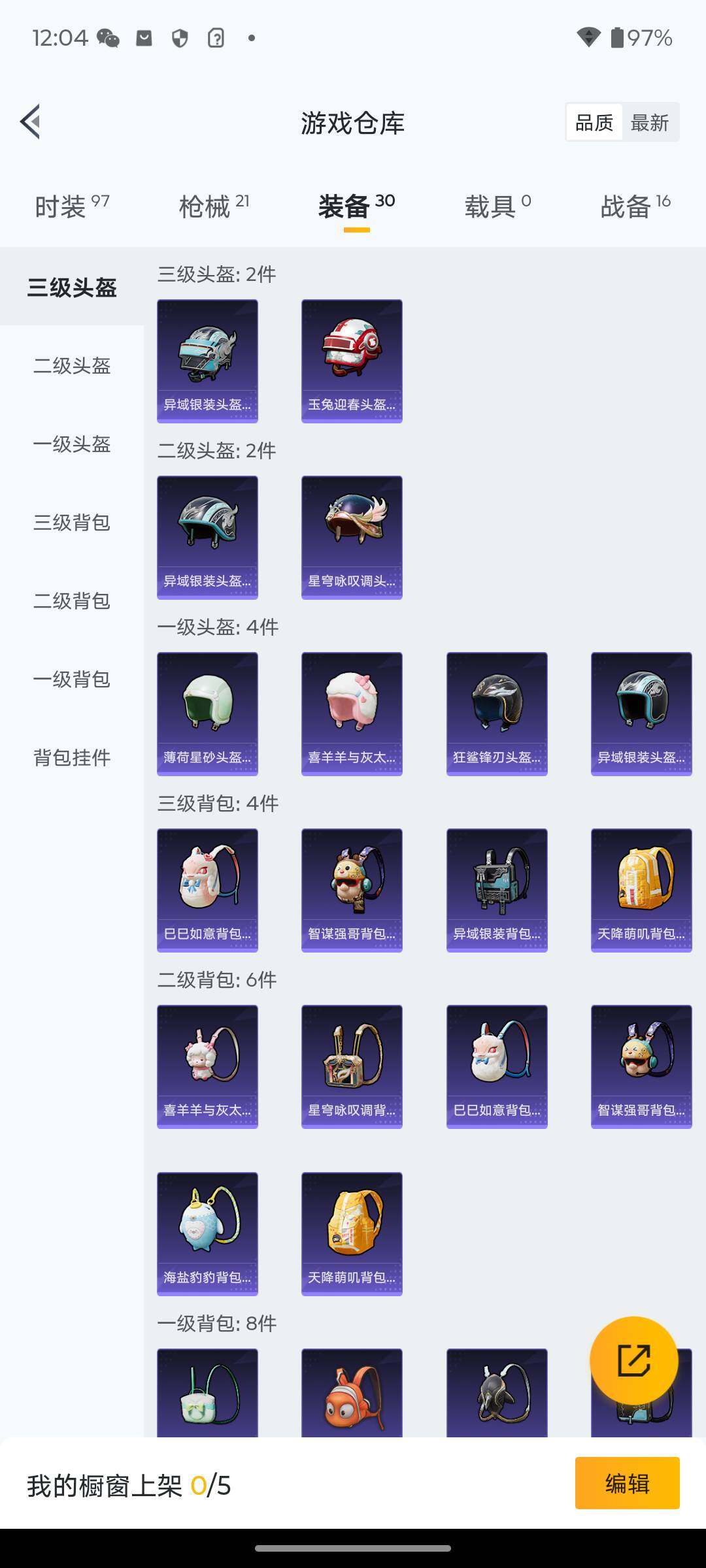Select 一级背包 in the sidebar
This screenshot has height=1568, width=706.
pos(72,679)
